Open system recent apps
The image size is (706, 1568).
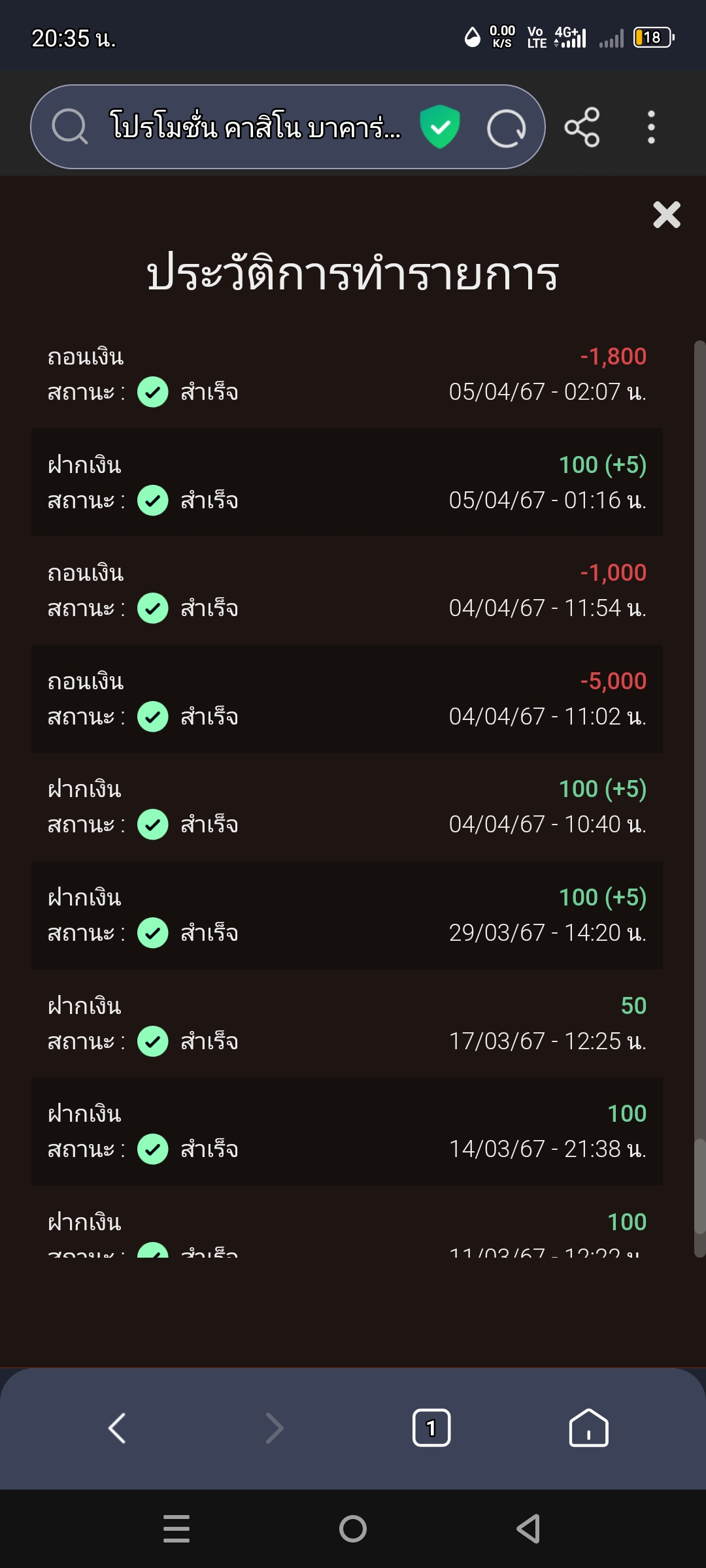176,1529
